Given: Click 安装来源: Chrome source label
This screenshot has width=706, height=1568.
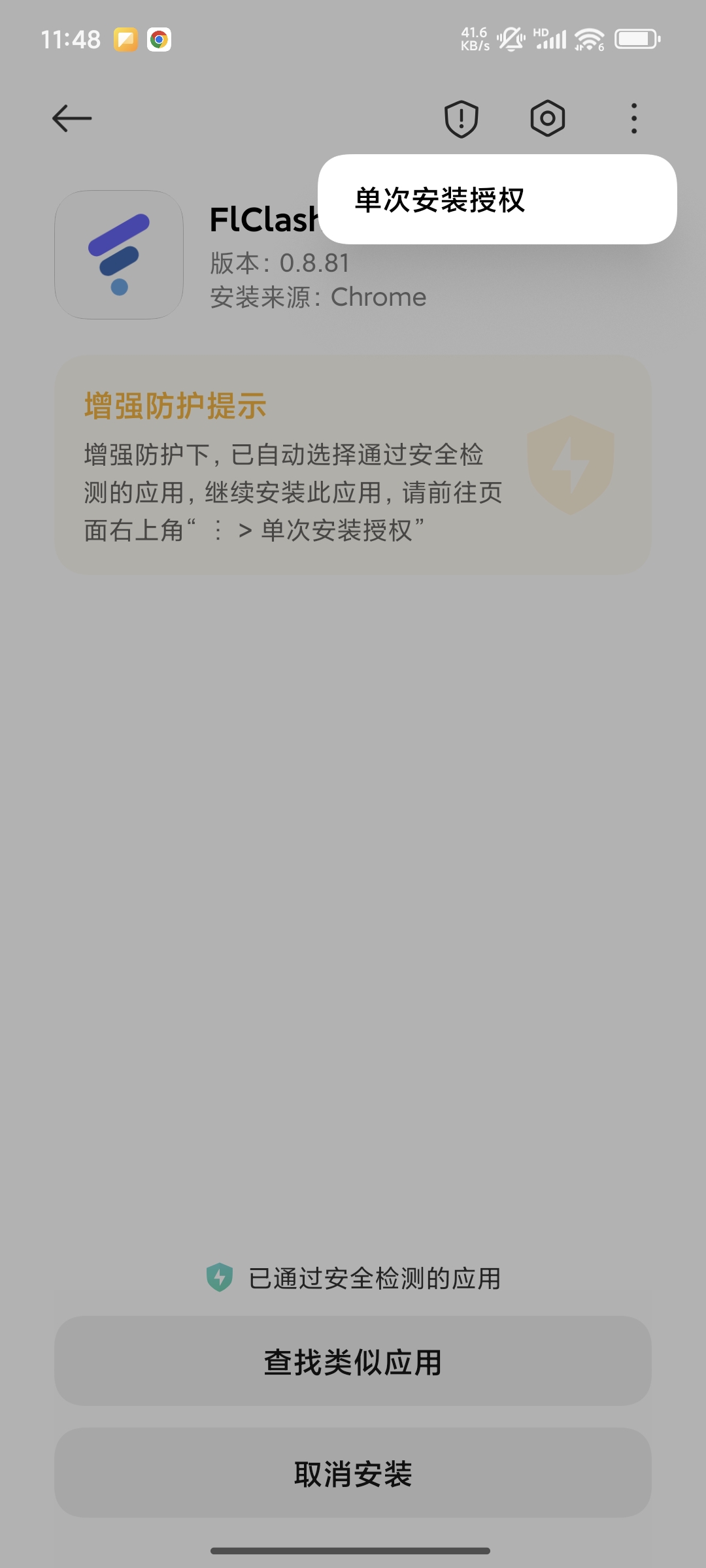Looking at the screenshot, I should 318,297.
